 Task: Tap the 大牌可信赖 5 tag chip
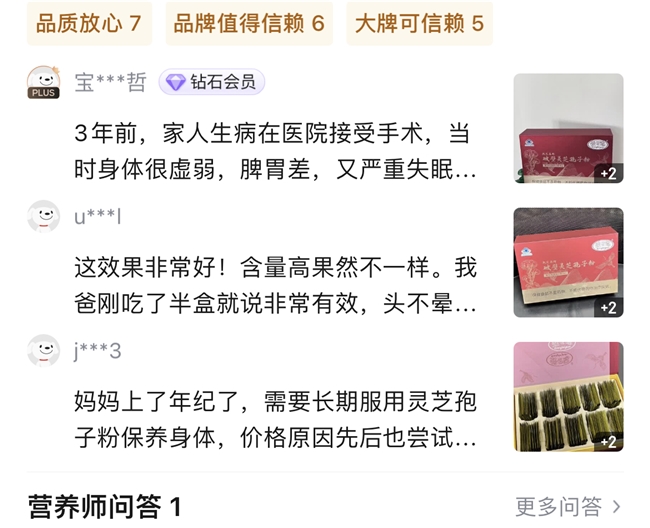coord(419,23)
